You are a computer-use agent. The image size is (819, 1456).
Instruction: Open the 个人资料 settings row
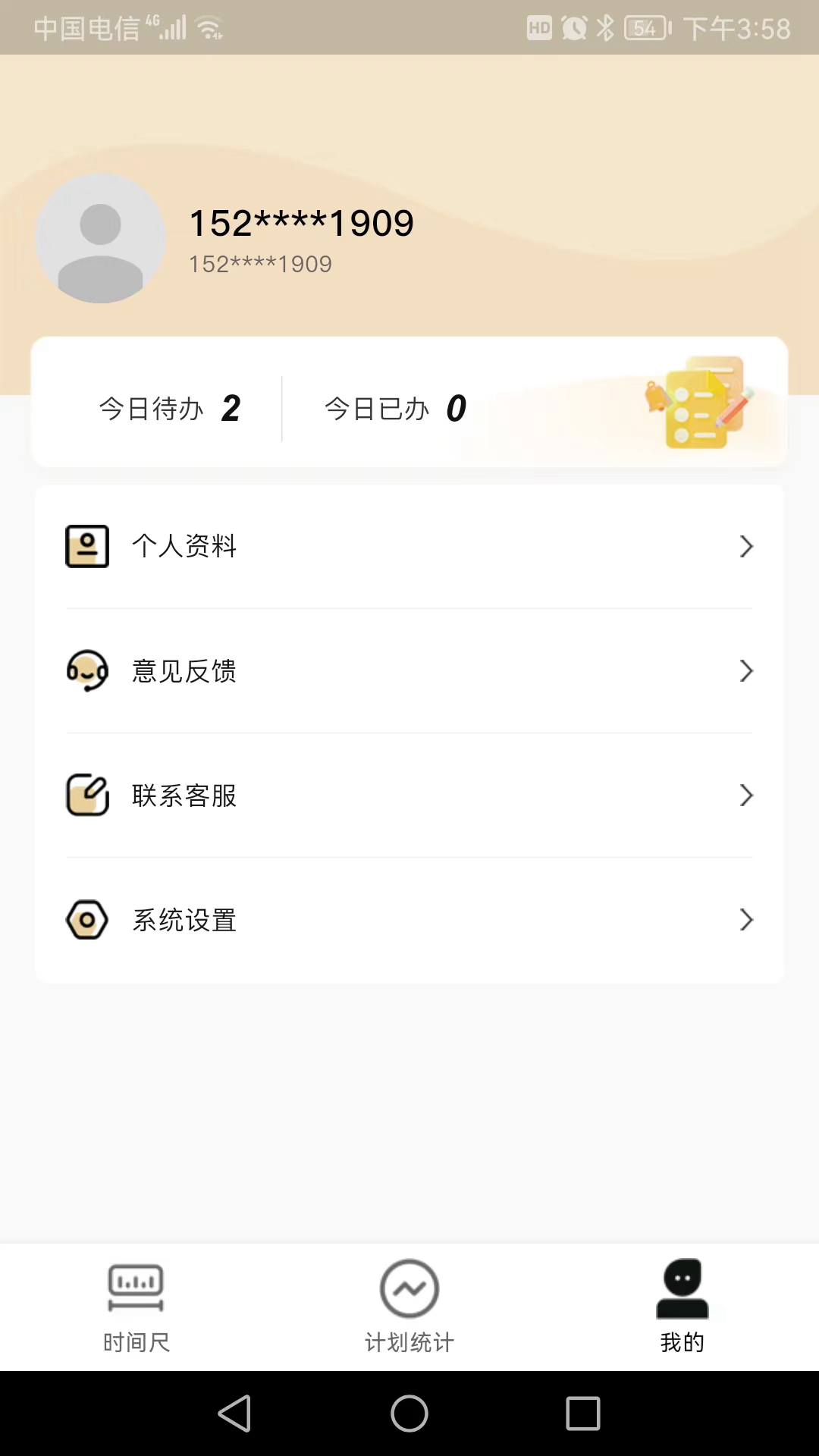[x=409, y=546]
